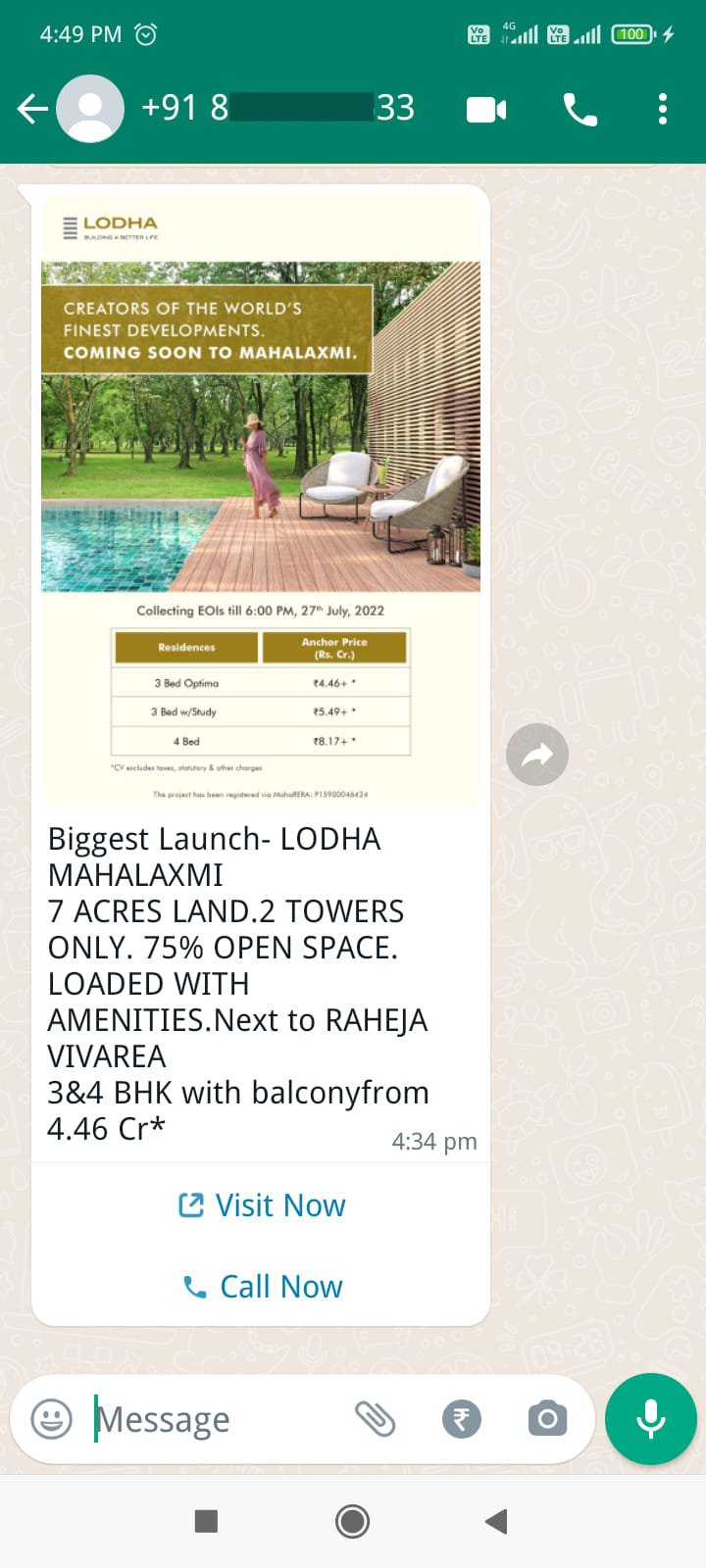Focus the Message text field
This screenshot has height=1568, width=706.
216,1418
